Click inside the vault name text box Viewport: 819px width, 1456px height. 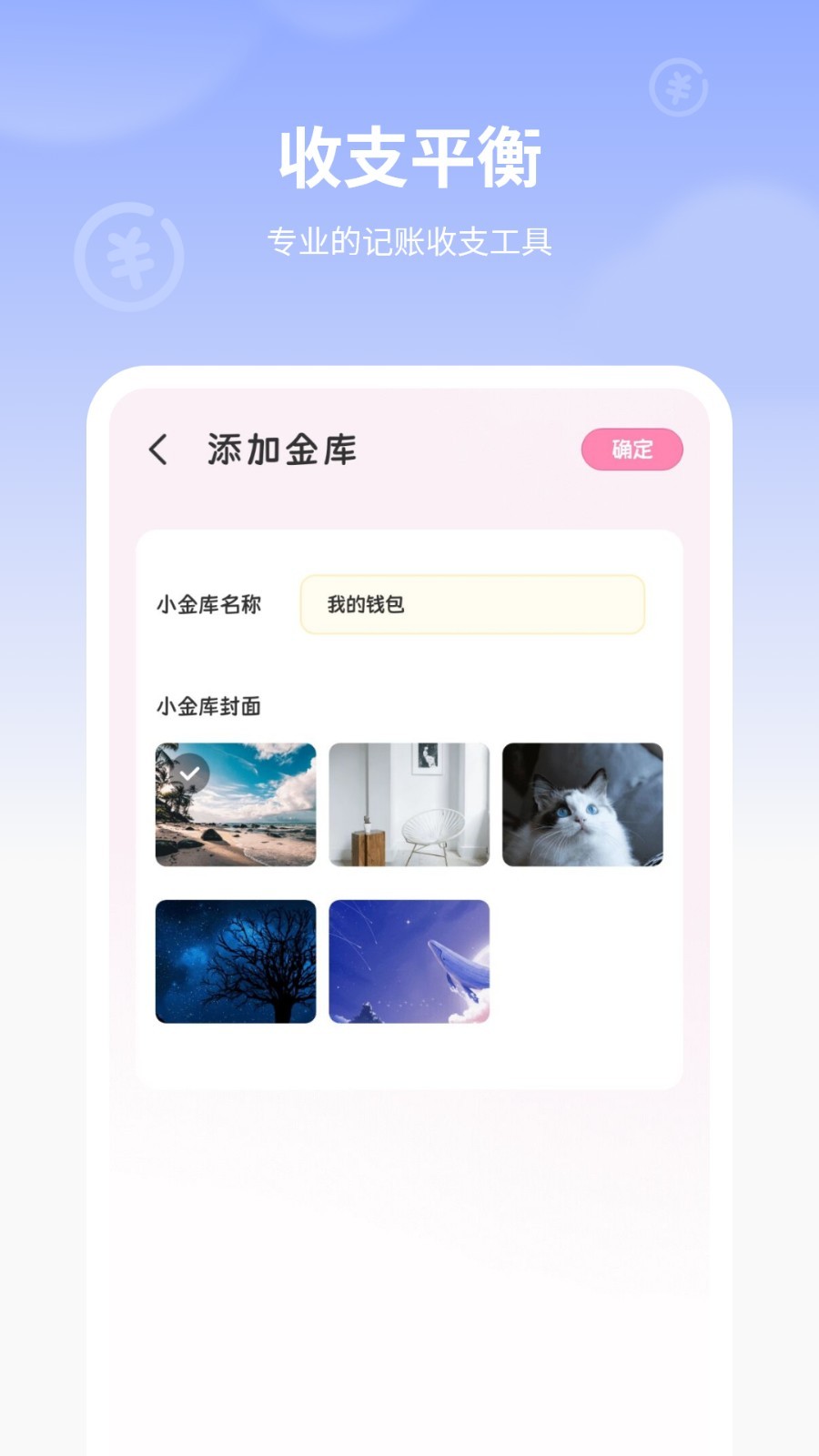(x=472, y=603)
